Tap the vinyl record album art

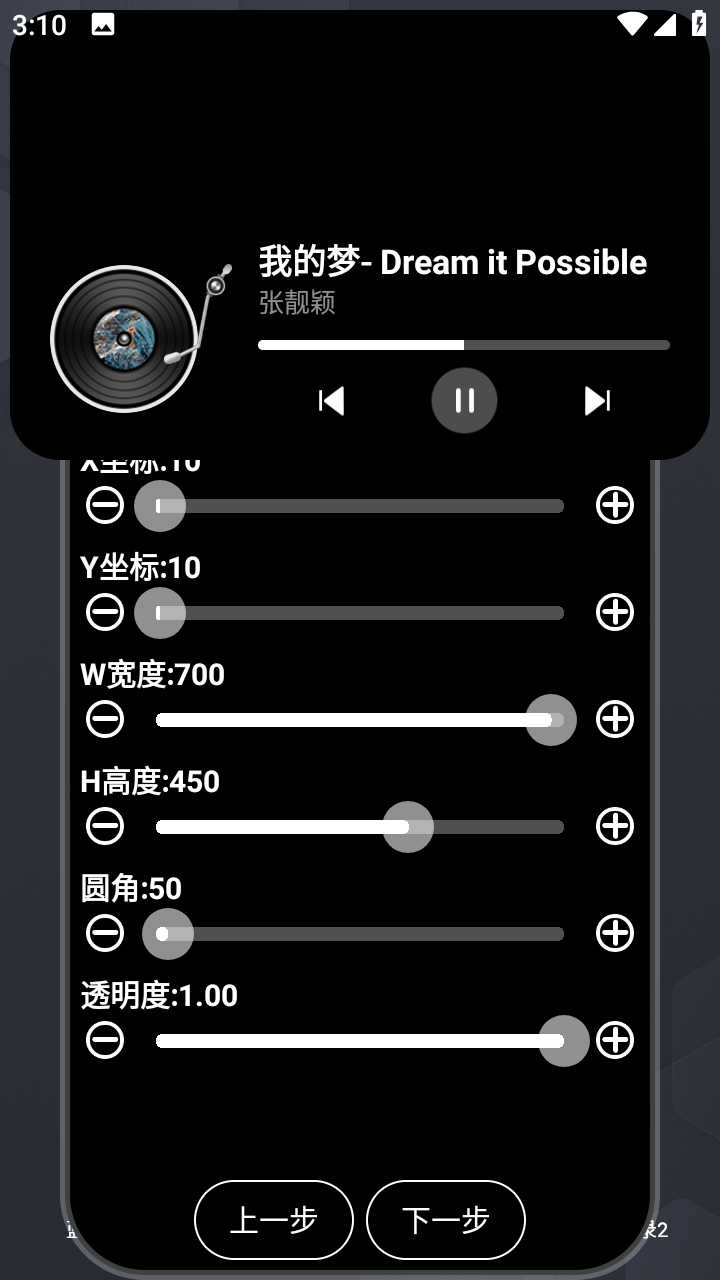tap(125, 337)
